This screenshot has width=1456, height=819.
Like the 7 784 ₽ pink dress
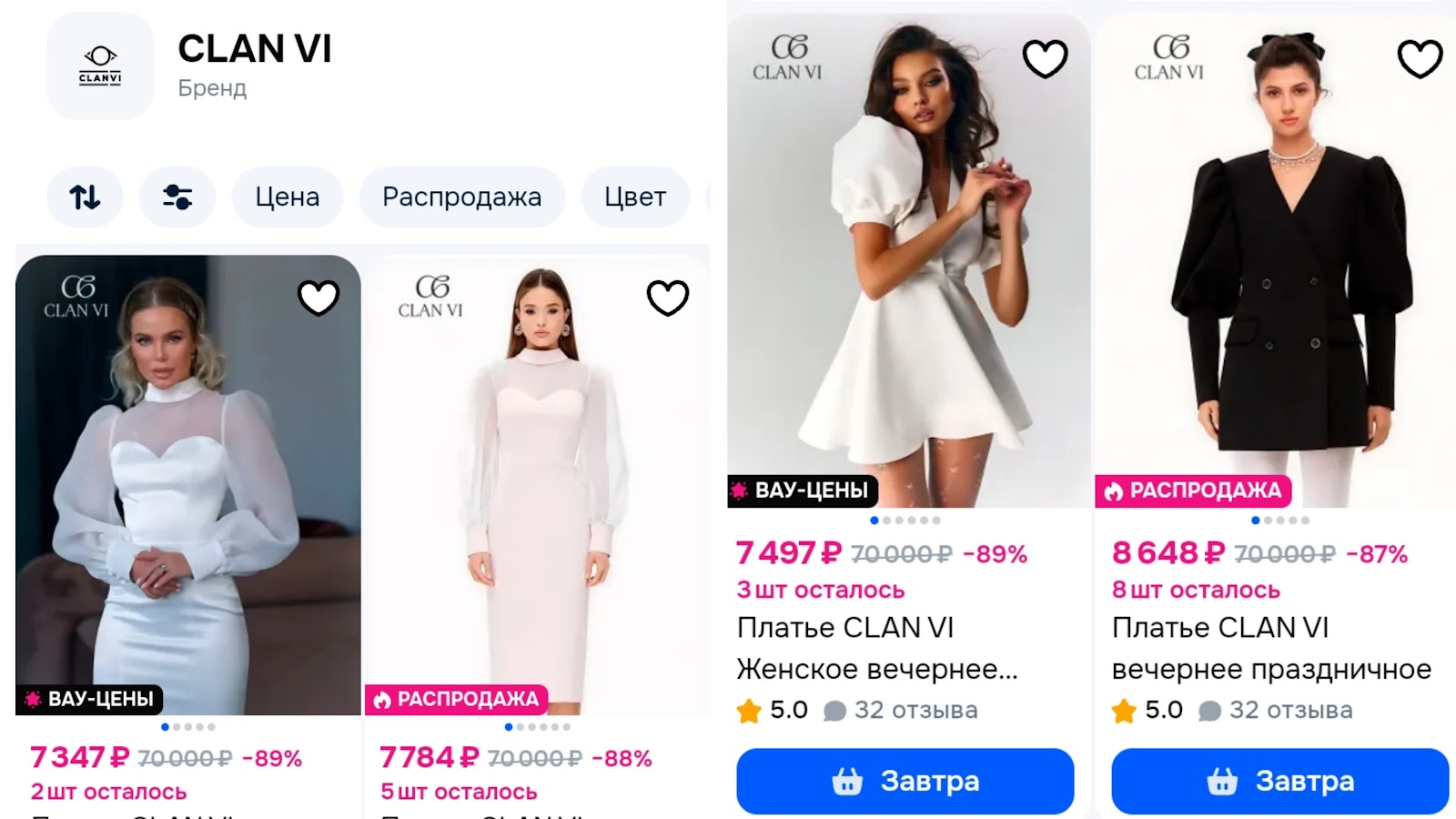(667, 298)
